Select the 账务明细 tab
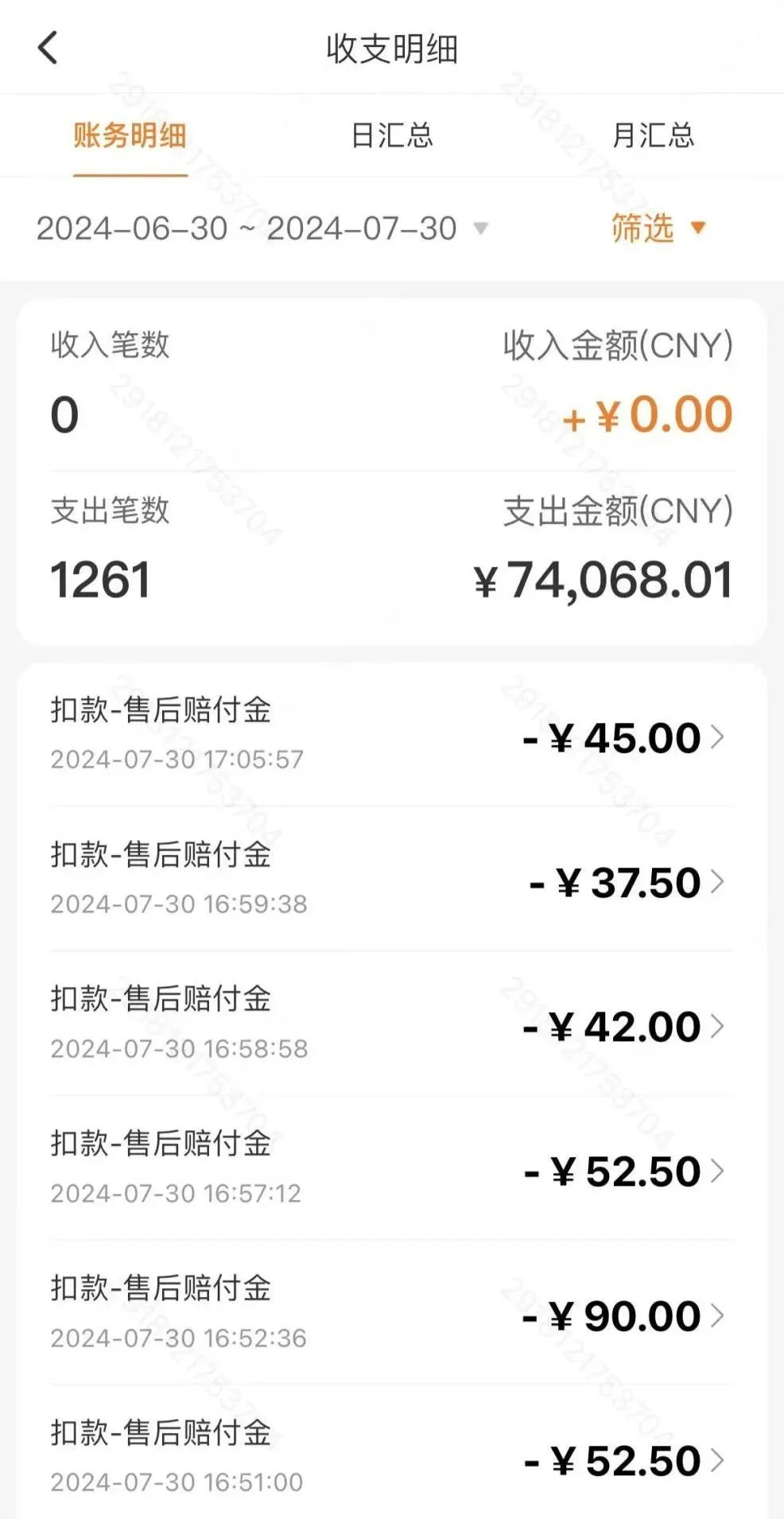This screenshot has width=784, height=1519. [x=130, y=135]
